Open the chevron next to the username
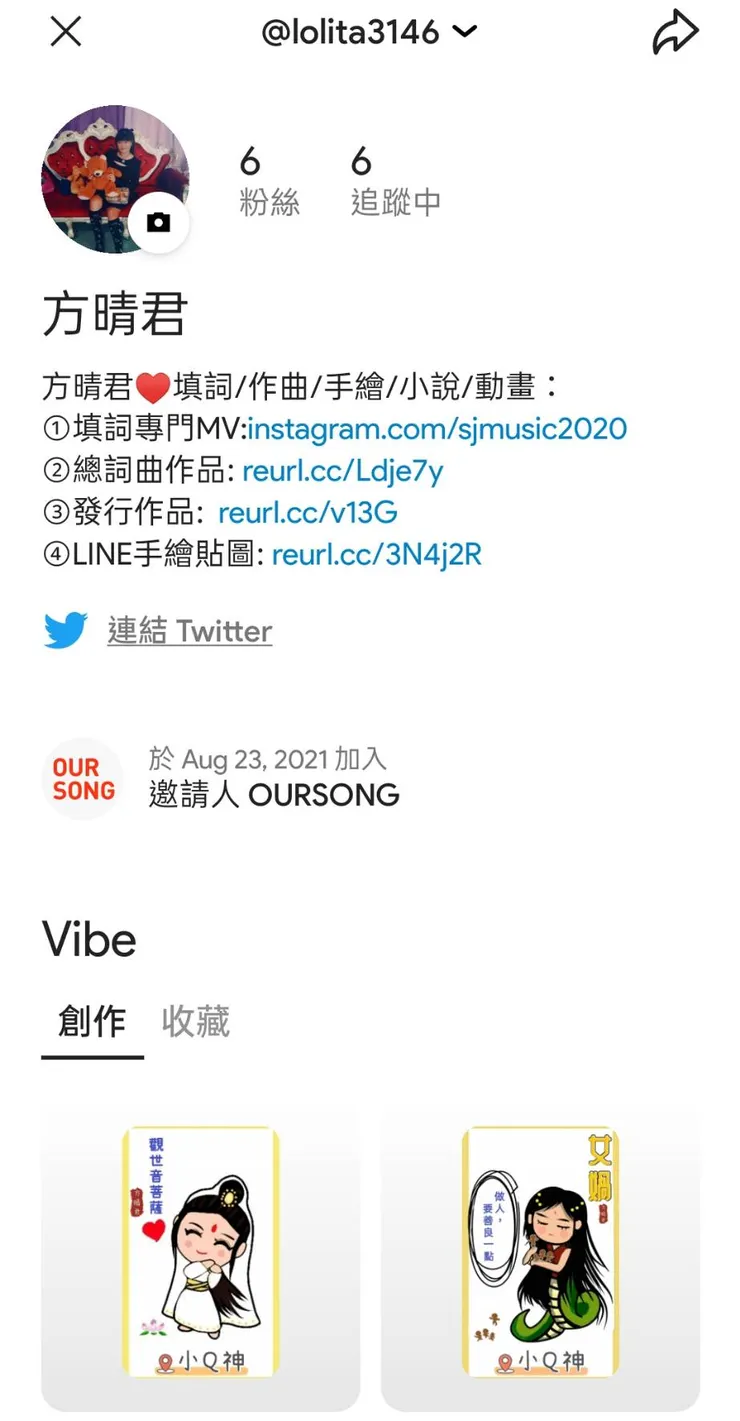This screenshot has width=740, height=1421. click(x=465, y=31)
